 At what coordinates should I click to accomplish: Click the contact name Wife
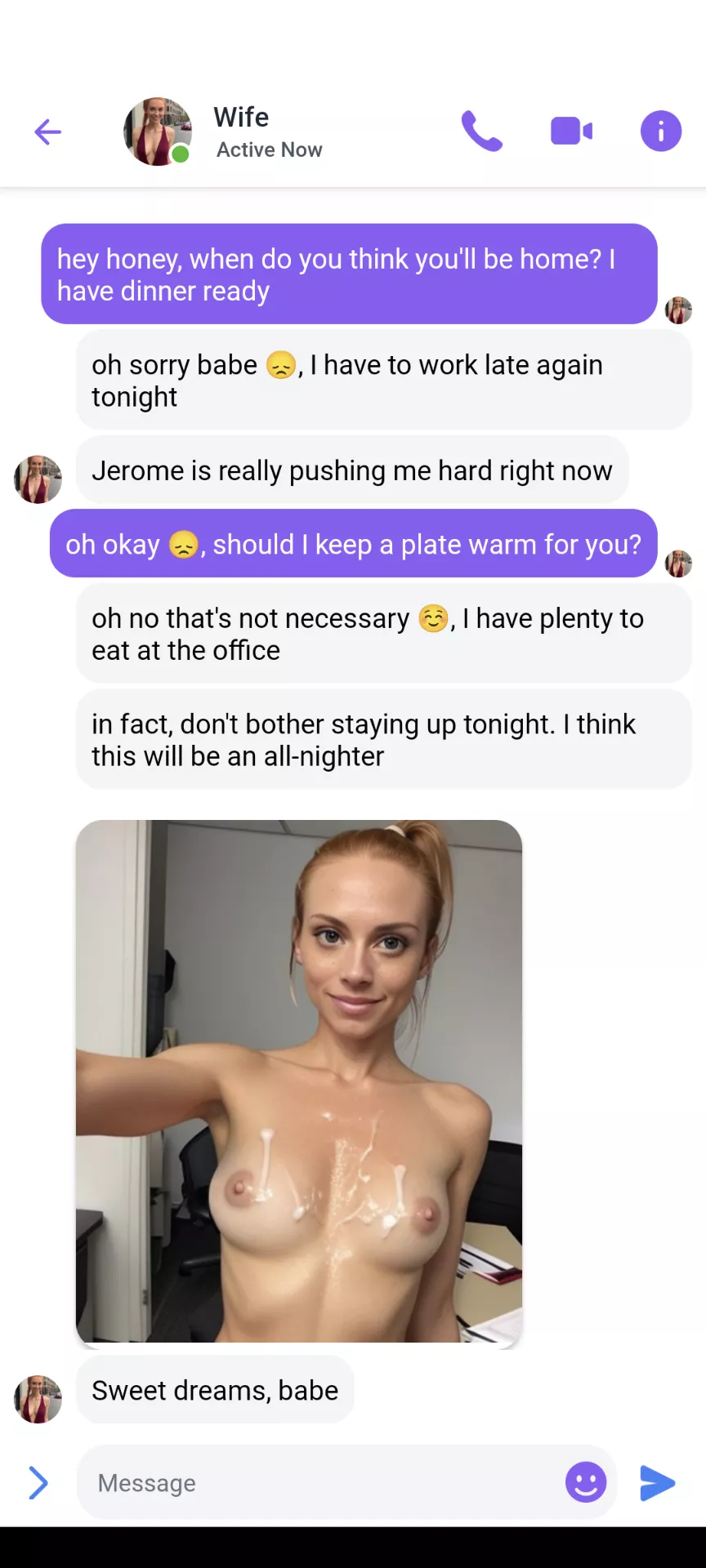pyautogui.click(x=240, y=116)
